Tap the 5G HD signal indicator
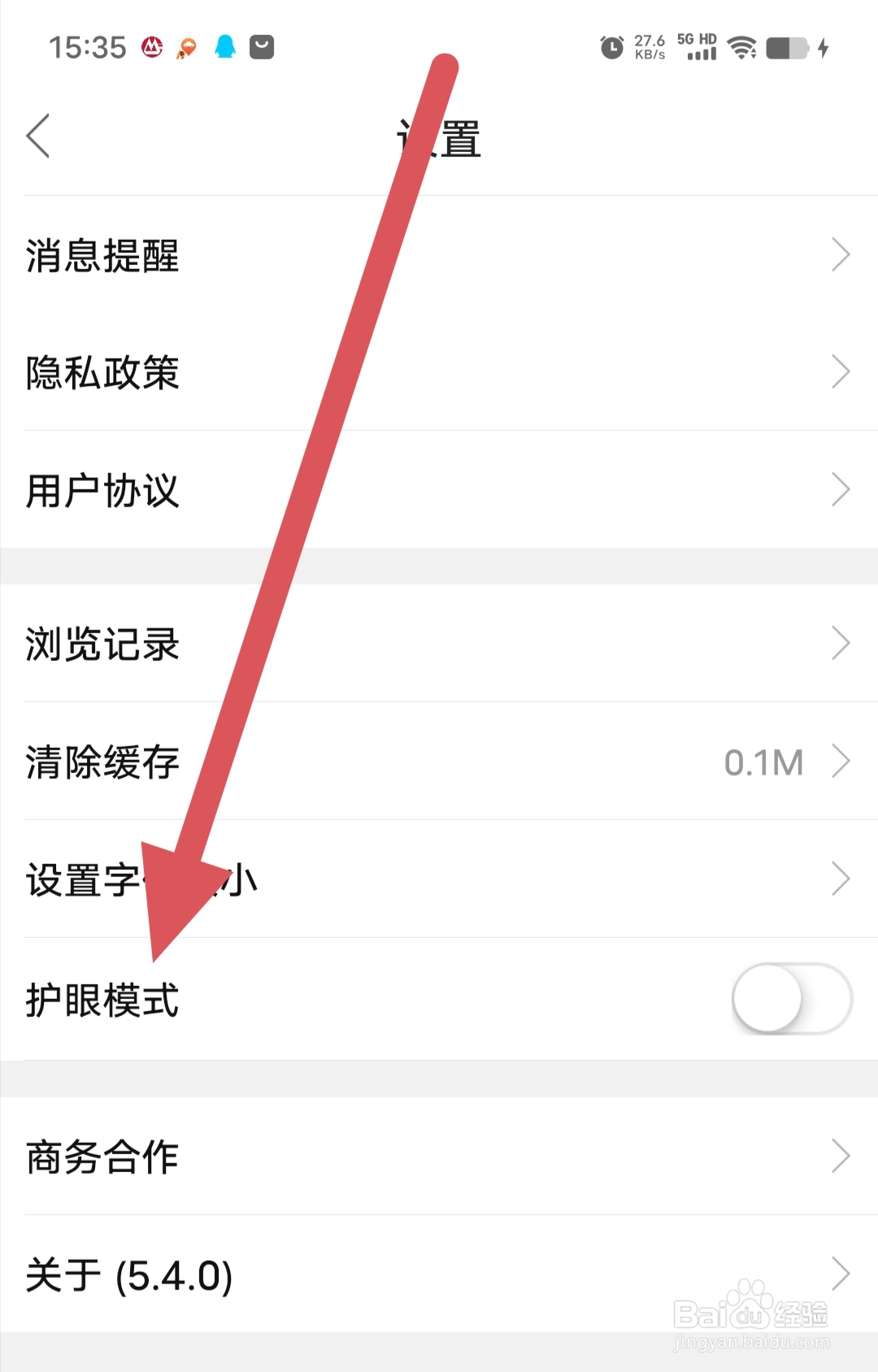 [697, 47]
